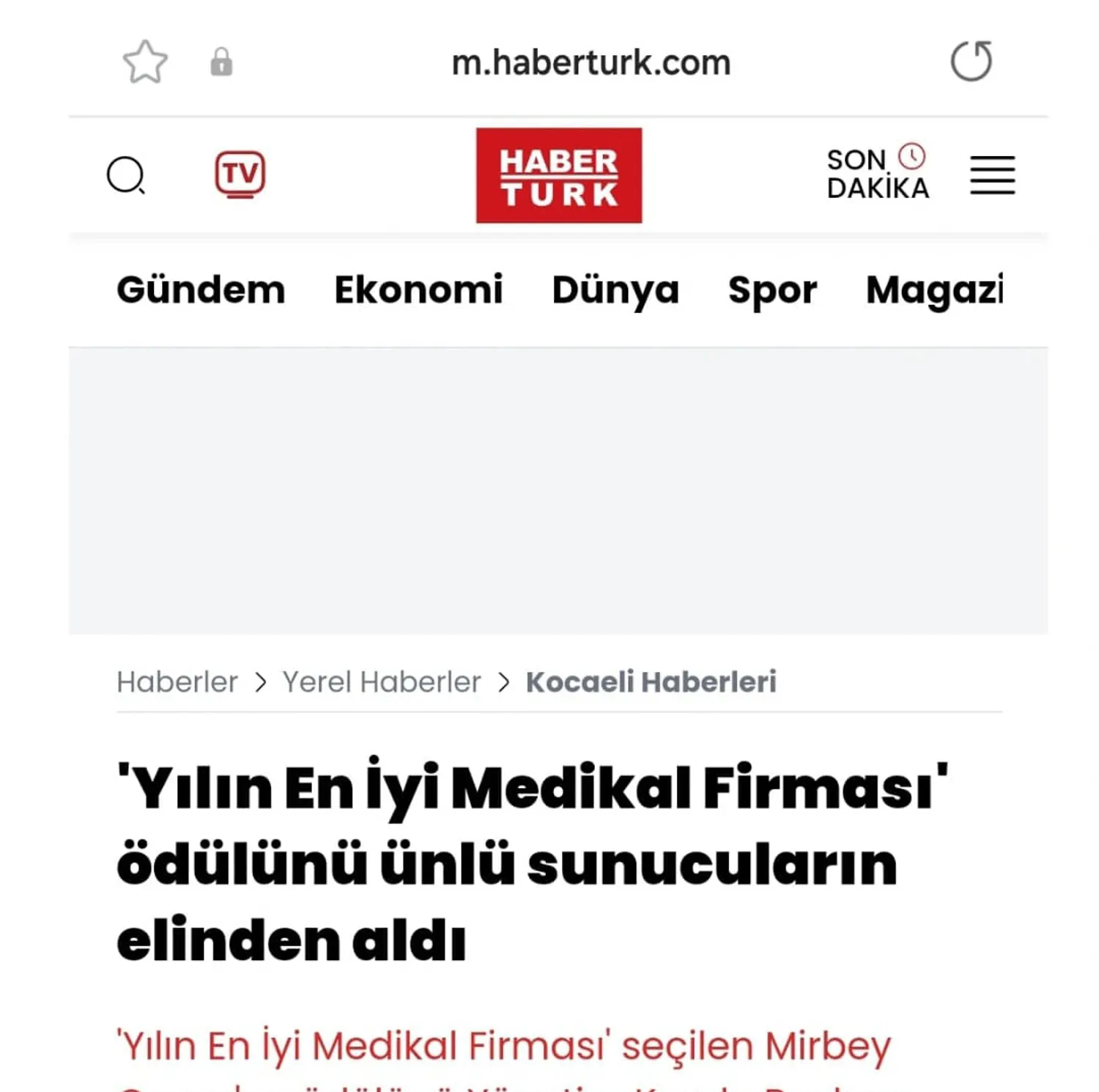Switch to the Gündem section
The image size is (1099, 1092).
click(x=201, y=289)
